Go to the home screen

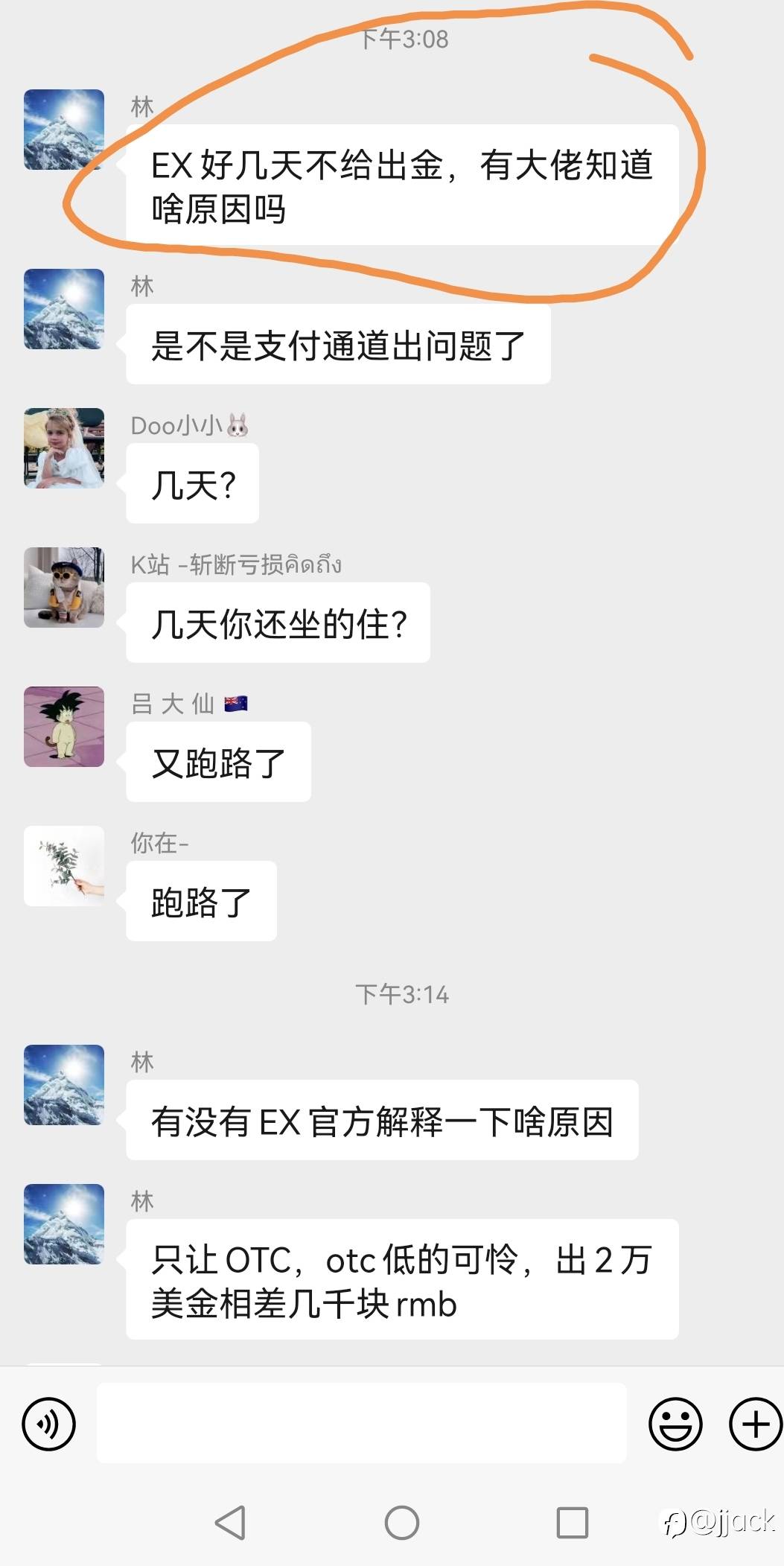(401, 1523)
